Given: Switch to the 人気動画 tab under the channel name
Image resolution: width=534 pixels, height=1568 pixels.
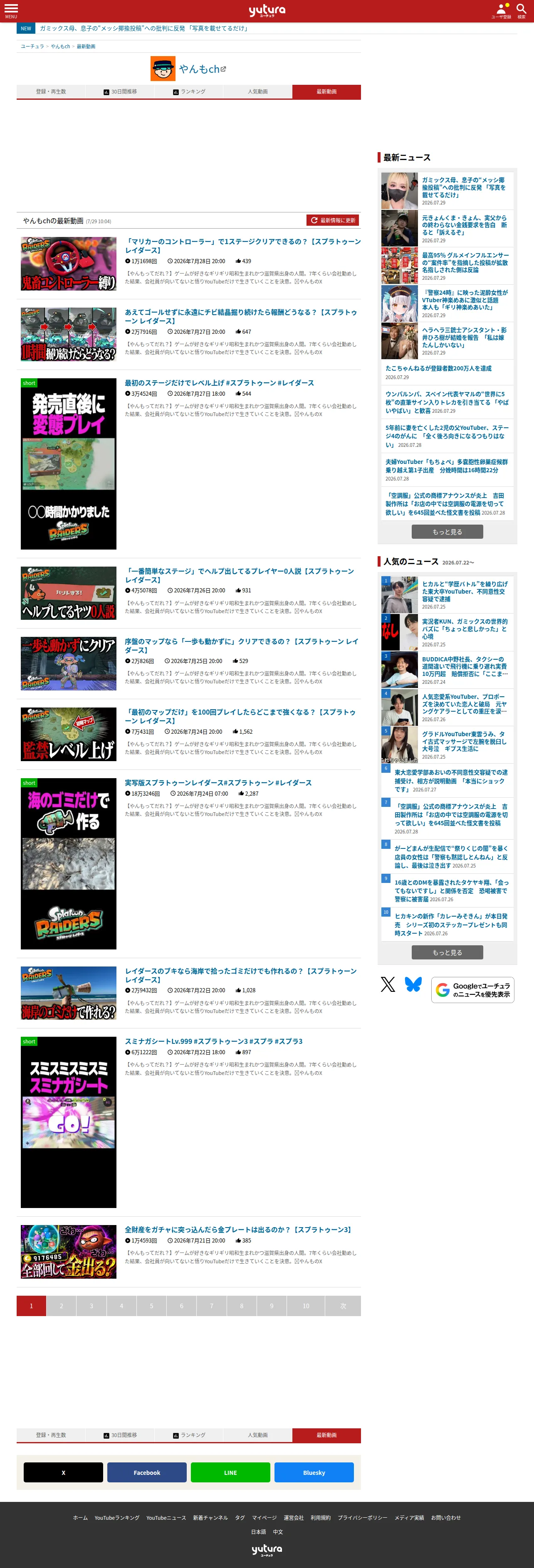Looking at the screenshot, I should pyautogui.click(x=257, y=92).
